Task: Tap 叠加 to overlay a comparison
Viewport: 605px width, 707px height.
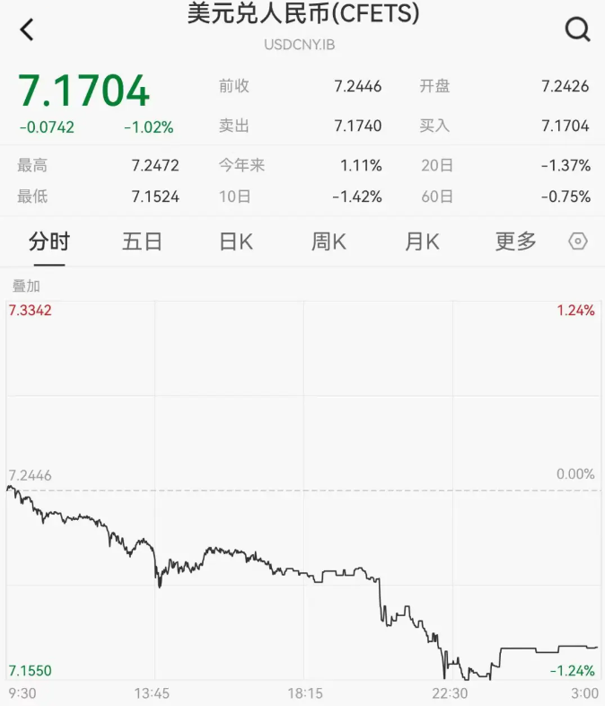Action: click(x=25, y=285)
